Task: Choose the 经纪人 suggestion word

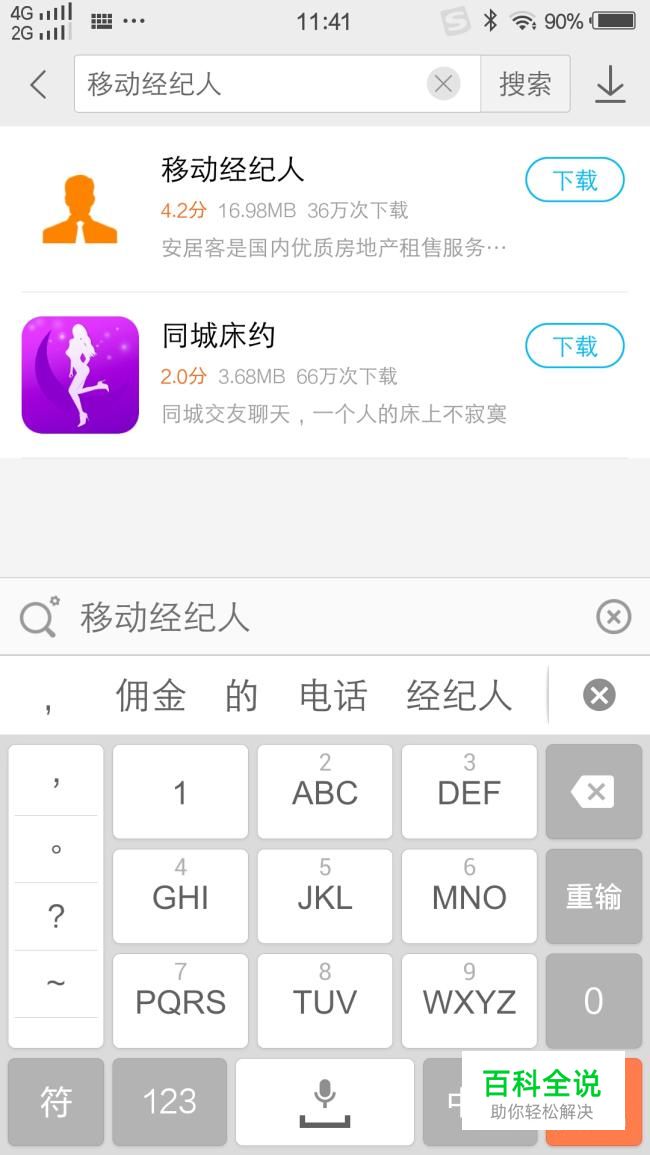Action: tap(459, 695)
